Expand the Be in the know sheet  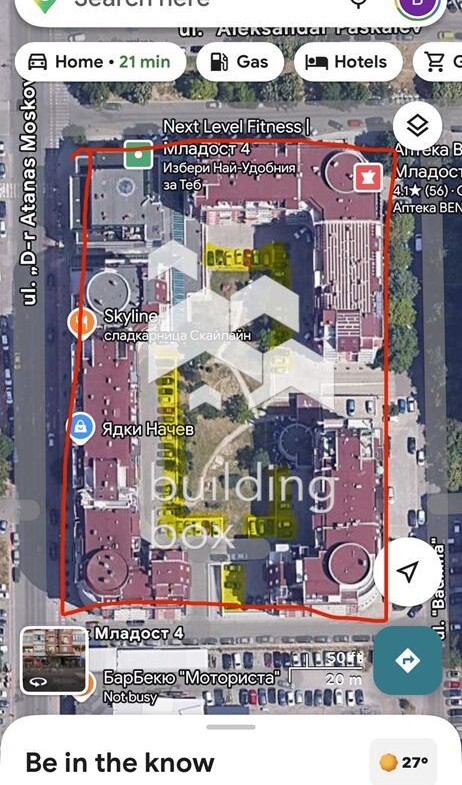(231, 750)
